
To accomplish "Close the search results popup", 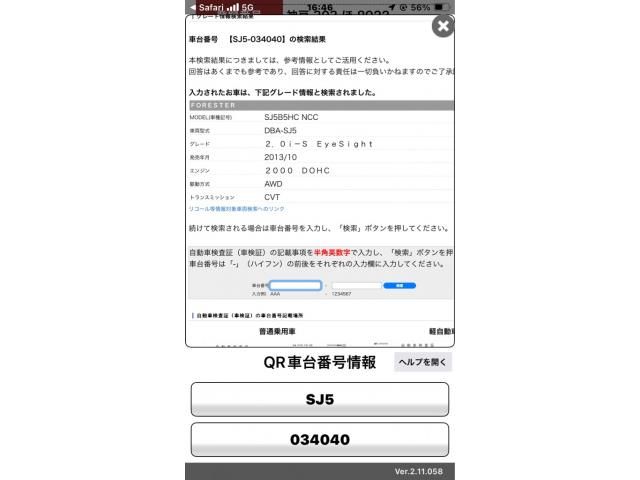I will (x=443, y=26).
